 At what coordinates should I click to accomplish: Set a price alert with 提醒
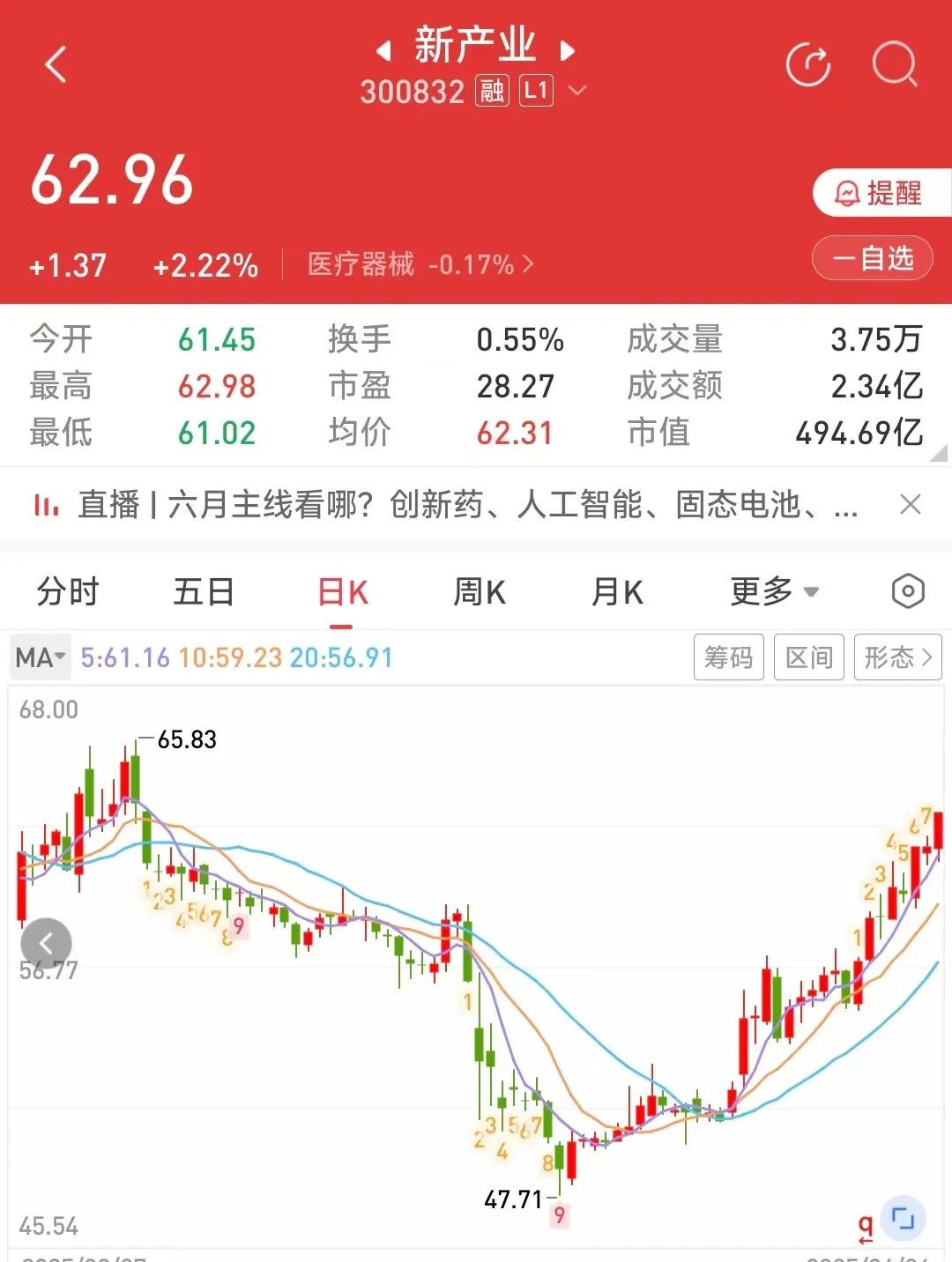click(x=880, y=193)
